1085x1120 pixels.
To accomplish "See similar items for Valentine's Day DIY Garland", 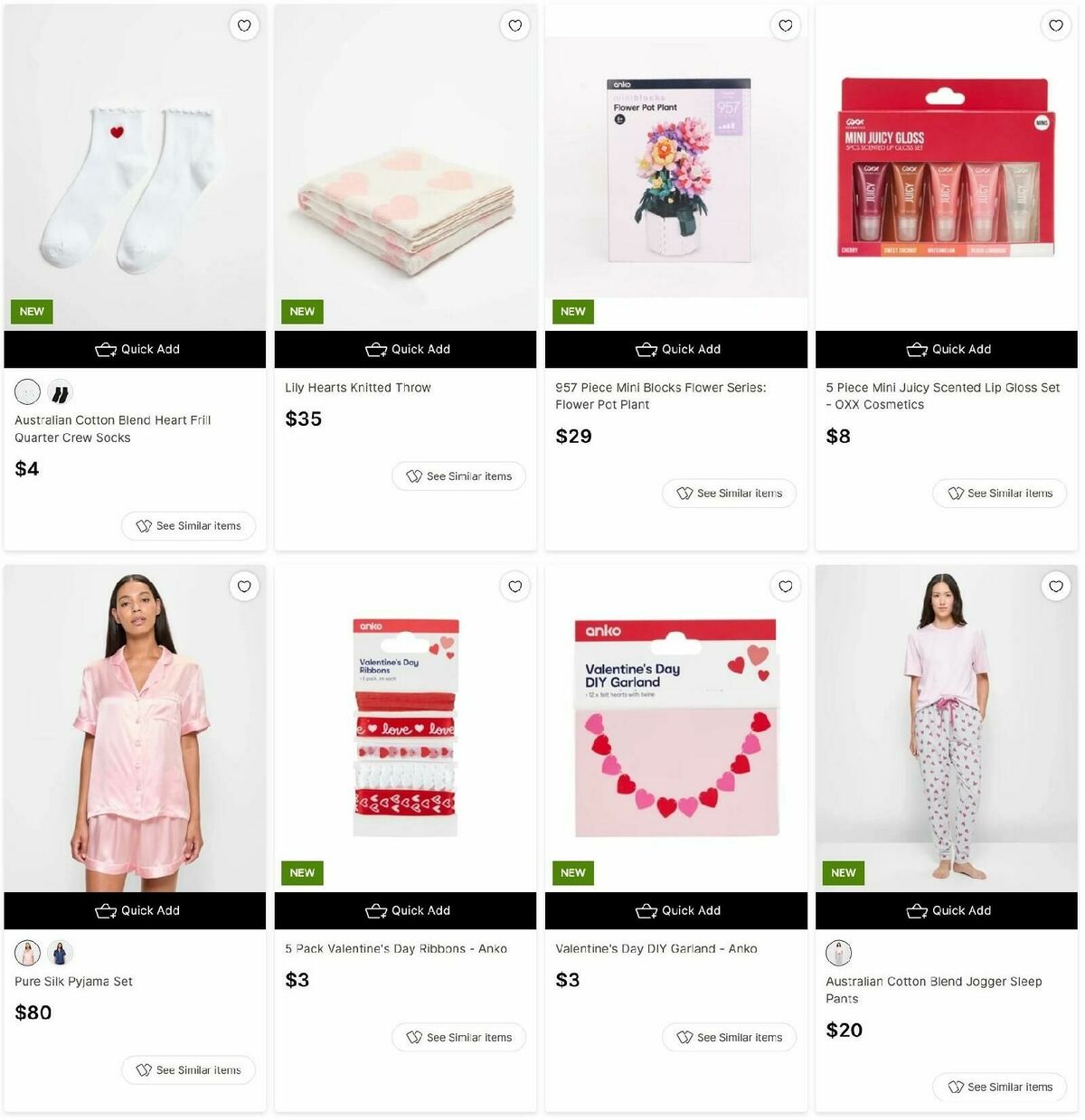I will 729,1038.
